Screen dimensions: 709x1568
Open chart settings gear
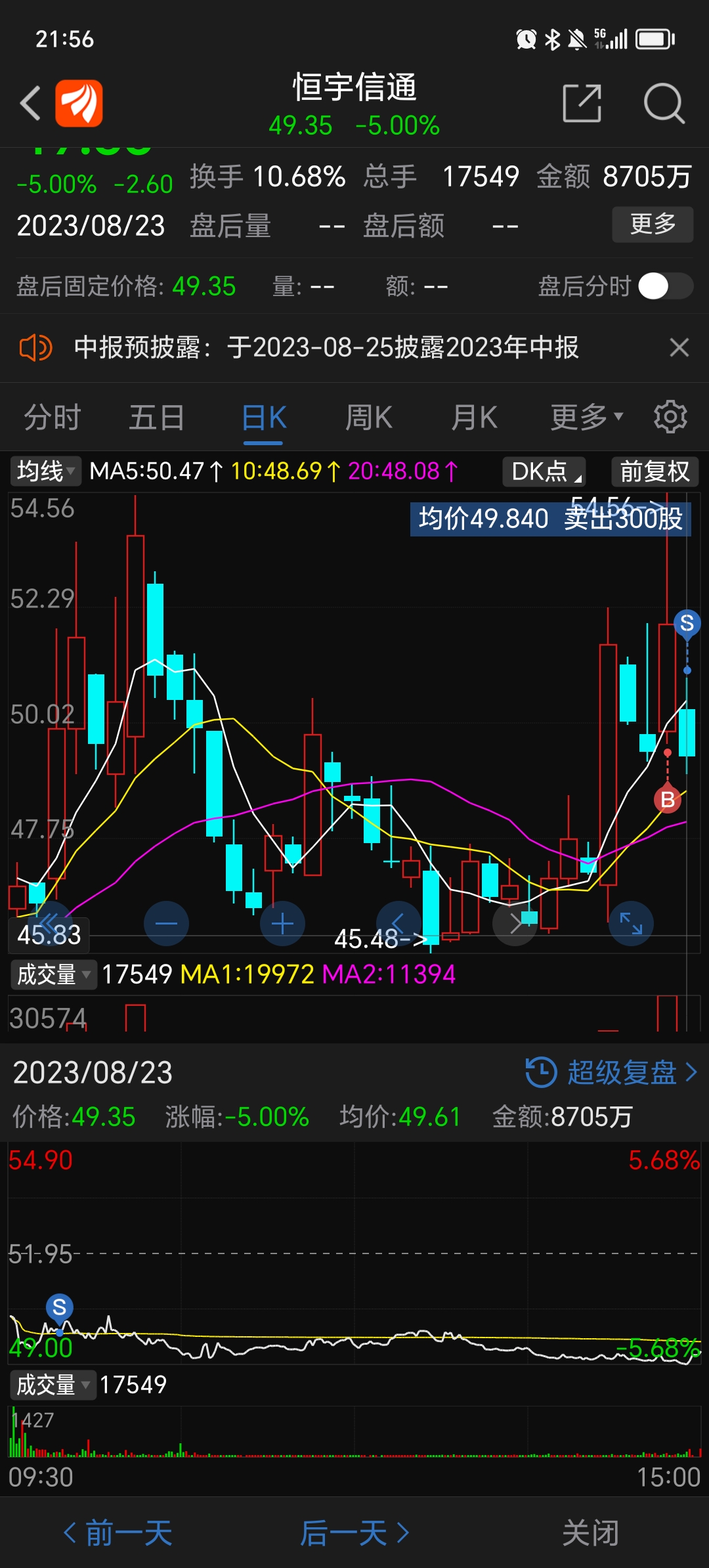670,417
